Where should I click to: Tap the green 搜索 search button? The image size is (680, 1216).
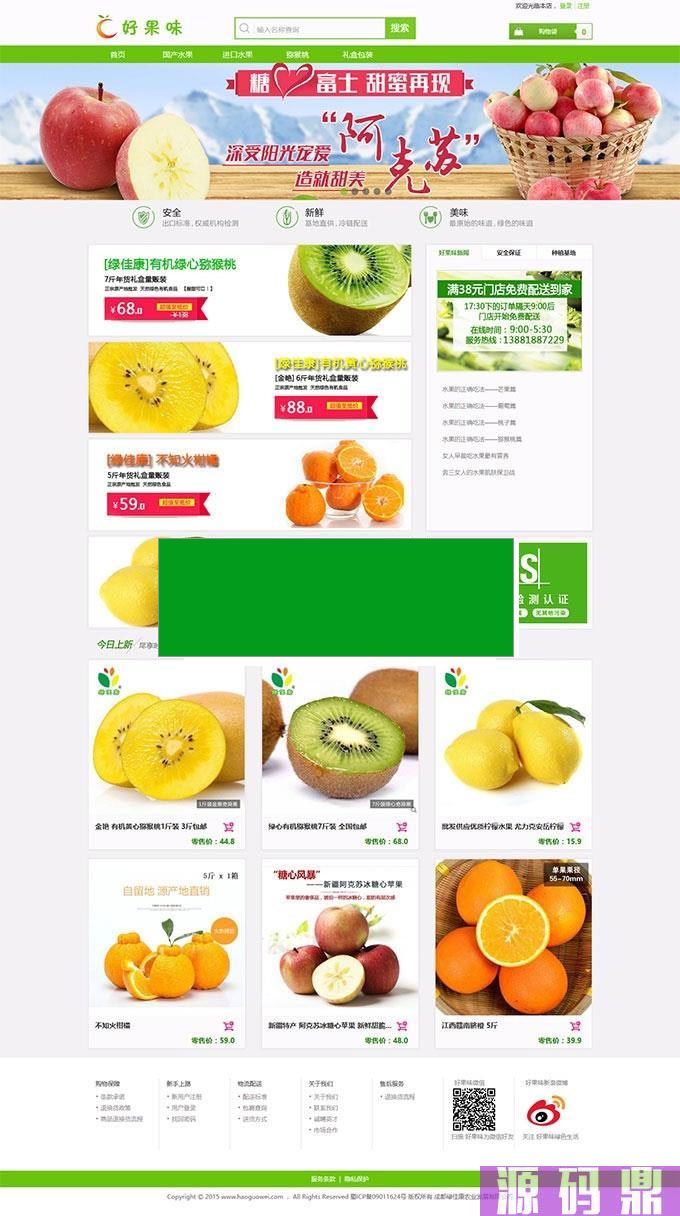coord(400,28)
